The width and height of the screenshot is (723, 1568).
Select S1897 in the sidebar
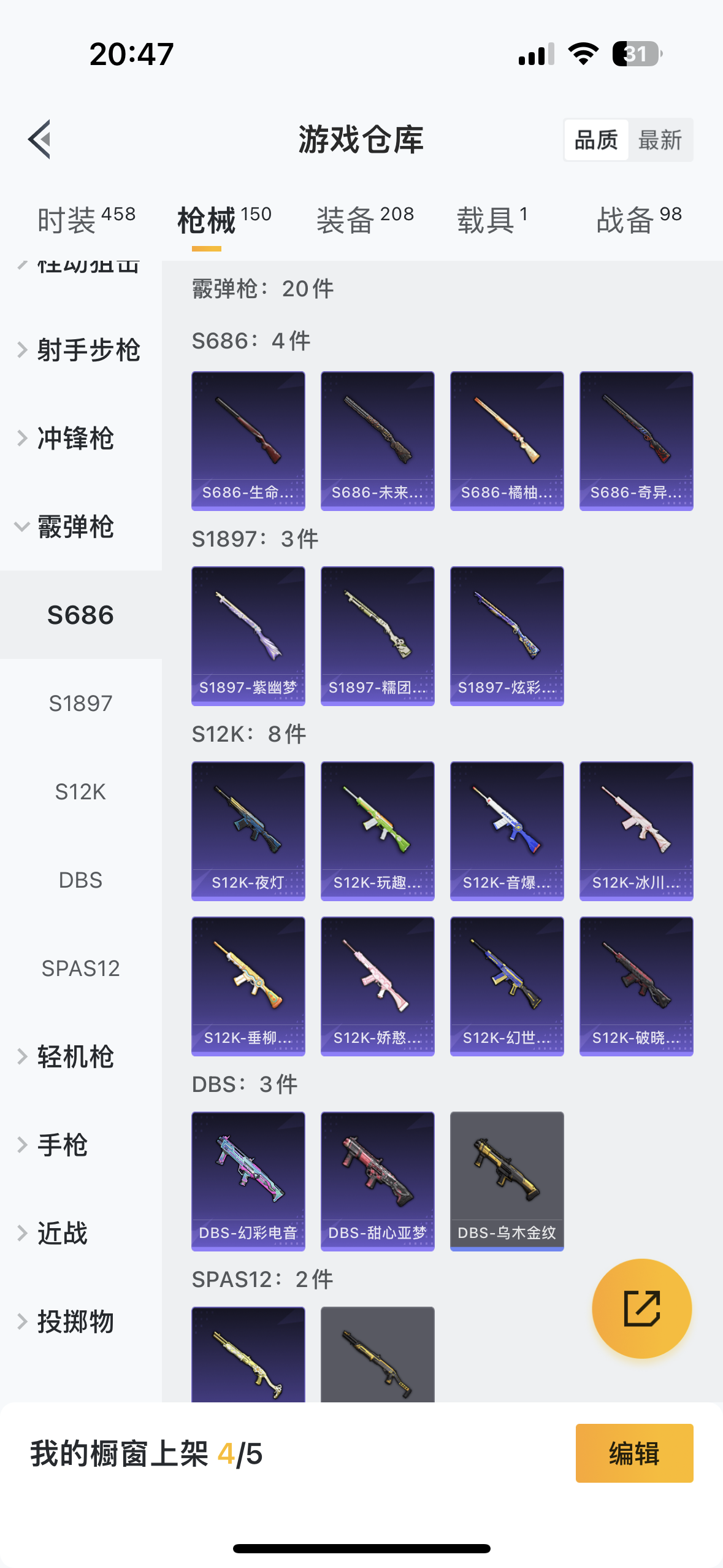tap(80, 704)
